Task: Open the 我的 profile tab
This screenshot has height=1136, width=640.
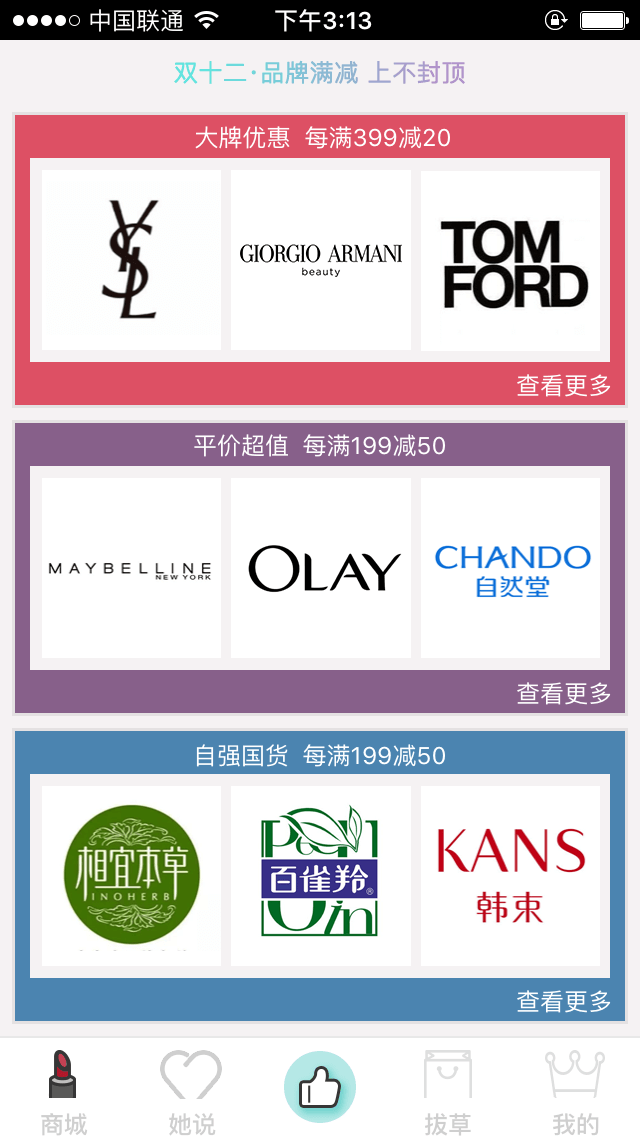Action: 575,1090
